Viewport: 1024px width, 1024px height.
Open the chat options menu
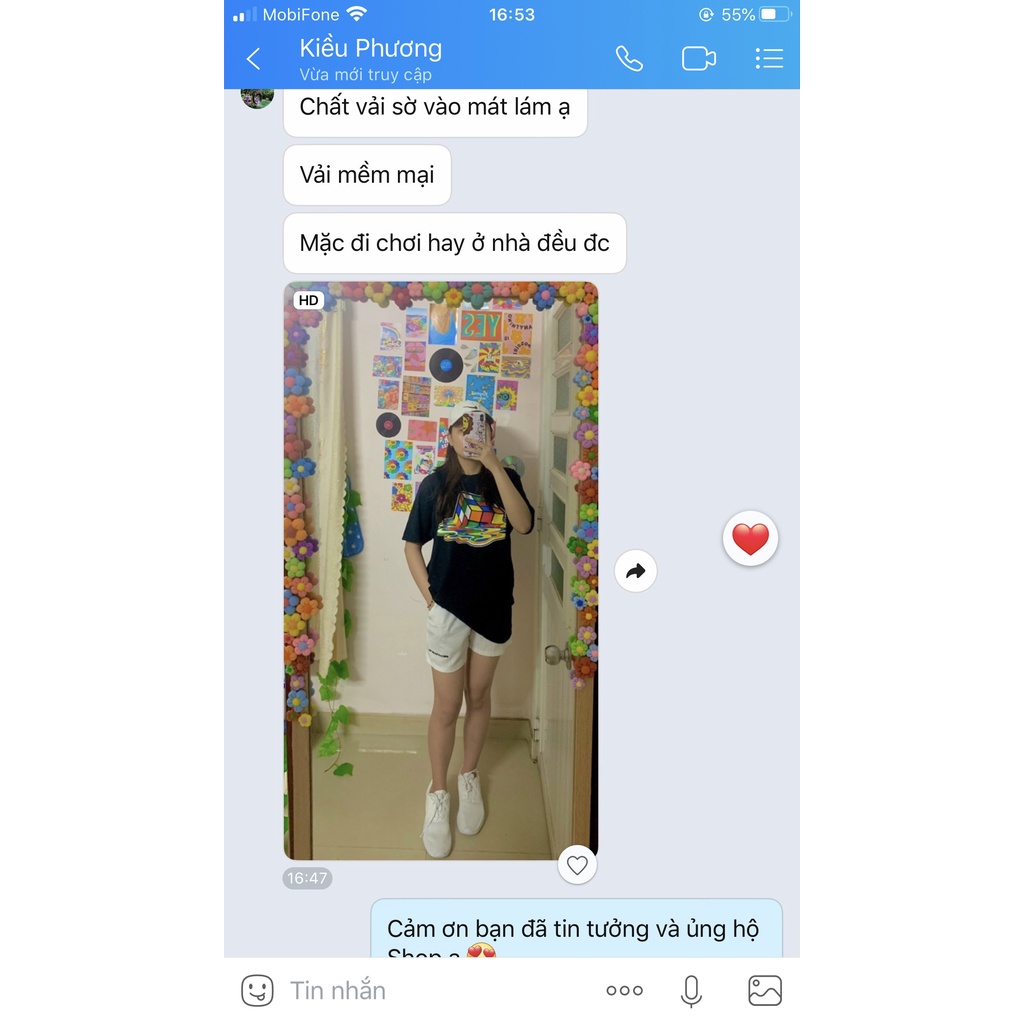tap(768, 59)
